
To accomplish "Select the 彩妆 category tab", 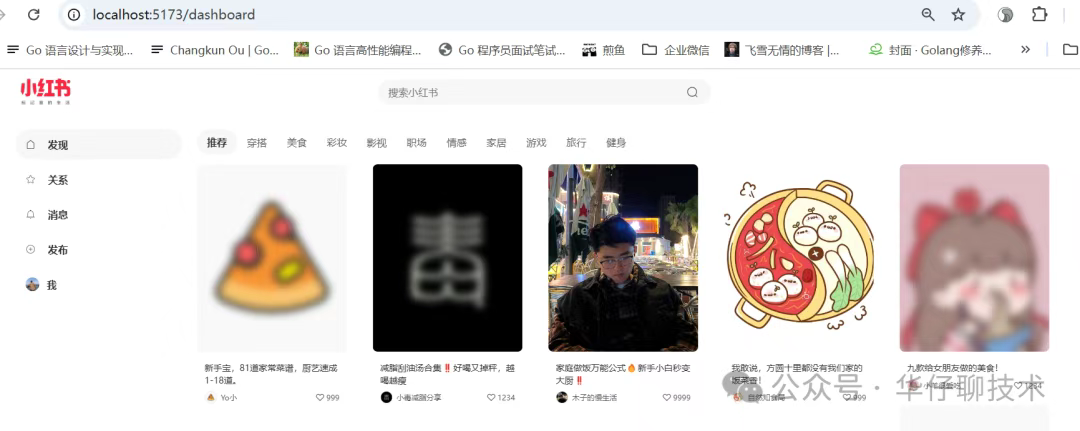I will tap(337, 143).
